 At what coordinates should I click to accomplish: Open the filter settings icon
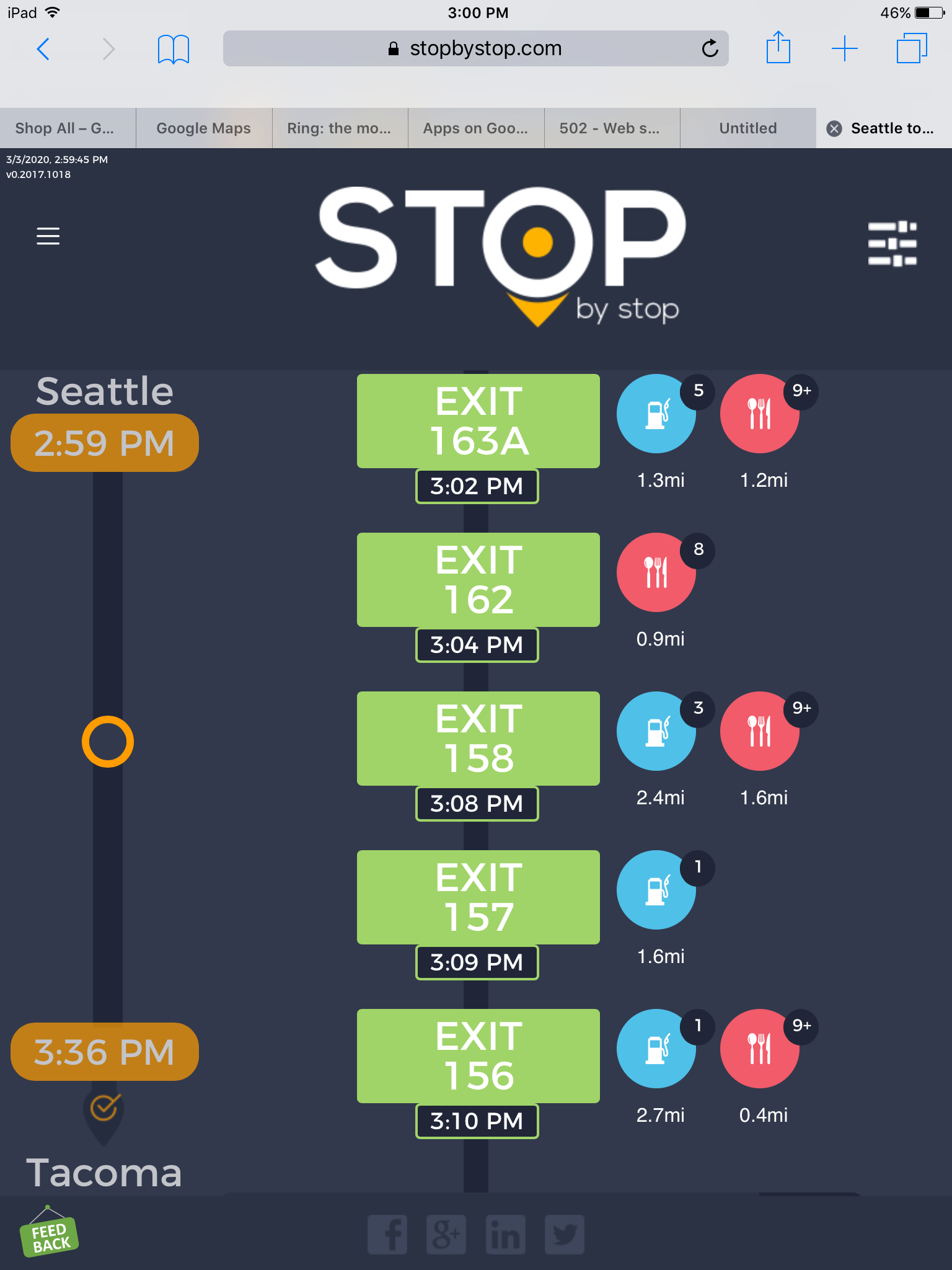point(892,244)
